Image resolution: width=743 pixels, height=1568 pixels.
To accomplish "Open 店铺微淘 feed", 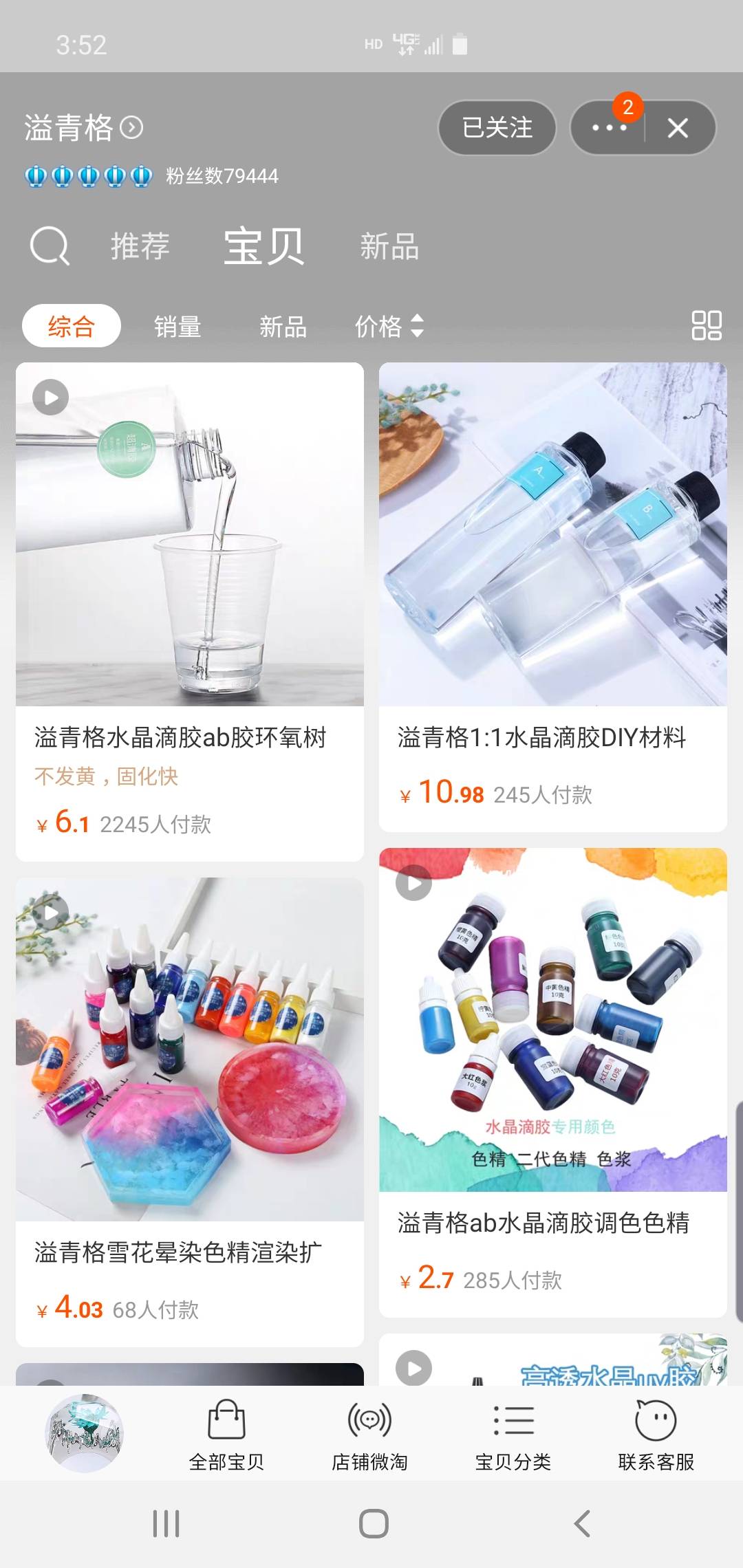I will [369, 1434].
